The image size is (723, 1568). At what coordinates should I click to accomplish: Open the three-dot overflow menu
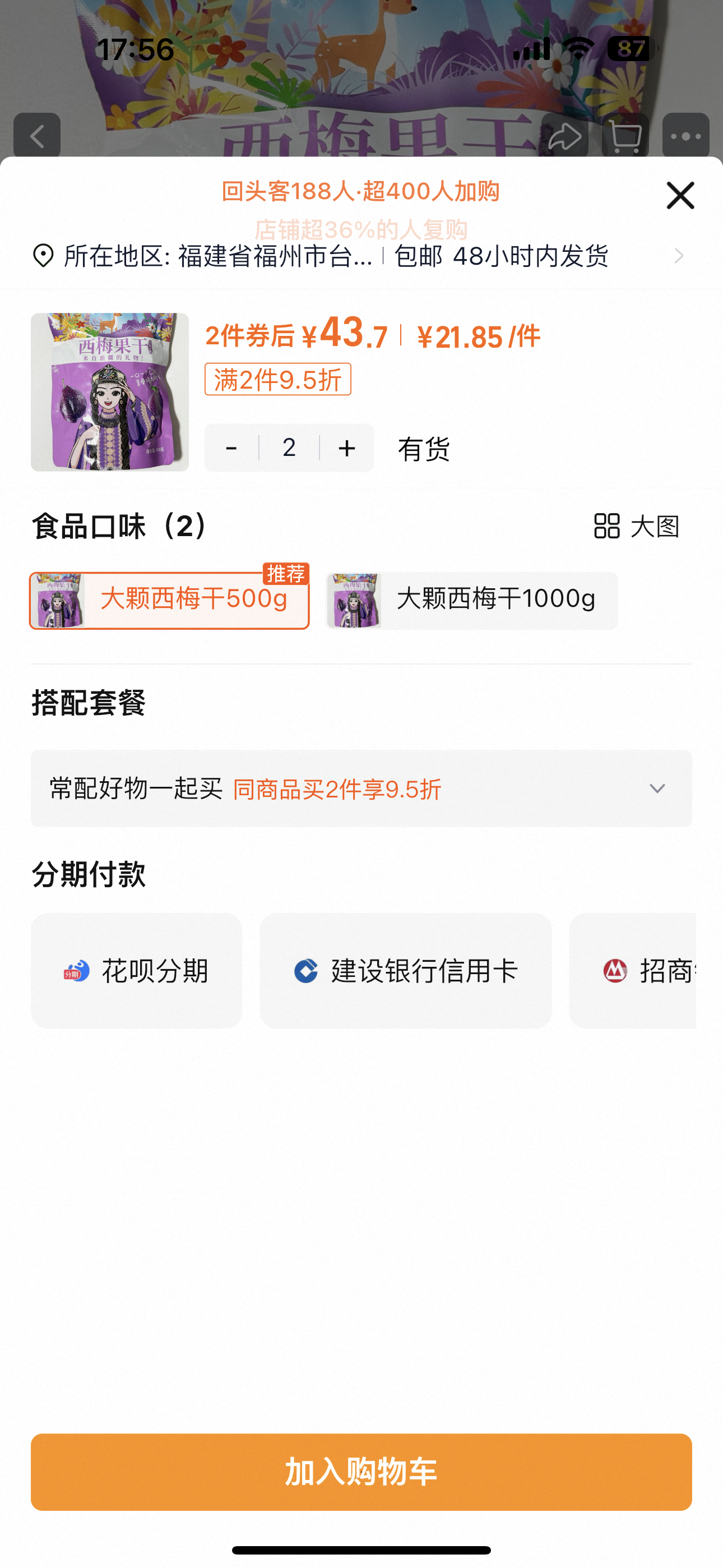pyautogui.click(x=686, y=136)
